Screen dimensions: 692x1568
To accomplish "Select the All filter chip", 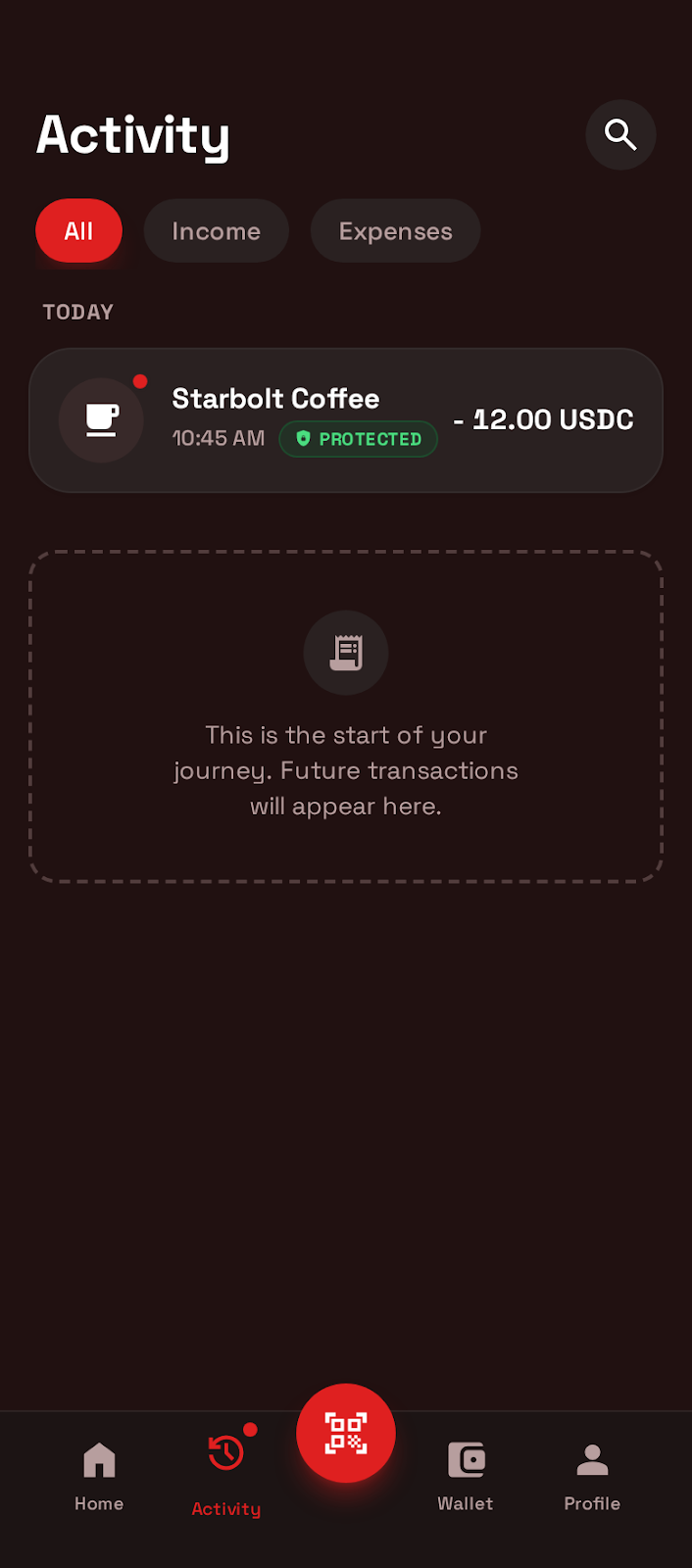I will pyautogui.click(x=78, y=231).
